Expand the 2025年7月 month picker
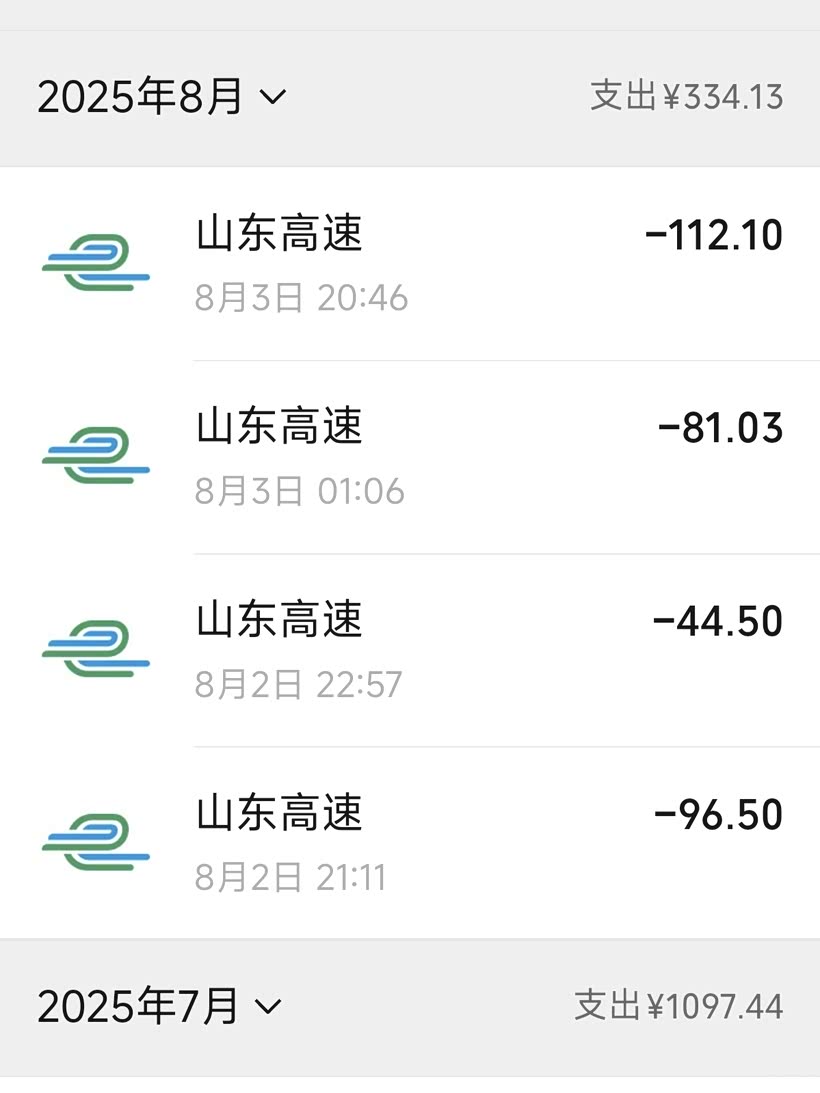Screen dimensions: 820x1093 [x=160, y=1006]
